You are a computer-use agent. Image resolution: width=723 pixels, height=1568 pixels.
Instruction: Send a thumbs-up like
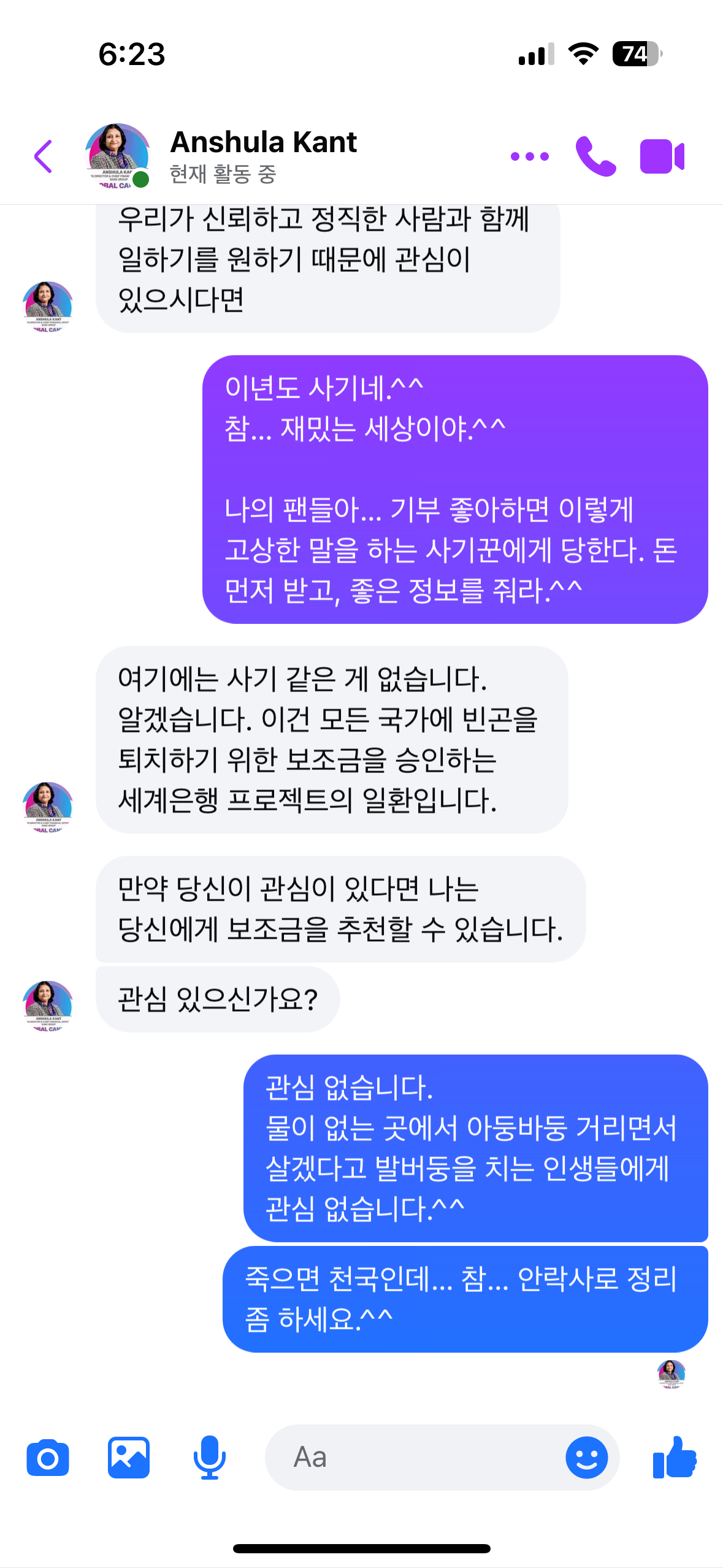click(x=675, y=1458)
